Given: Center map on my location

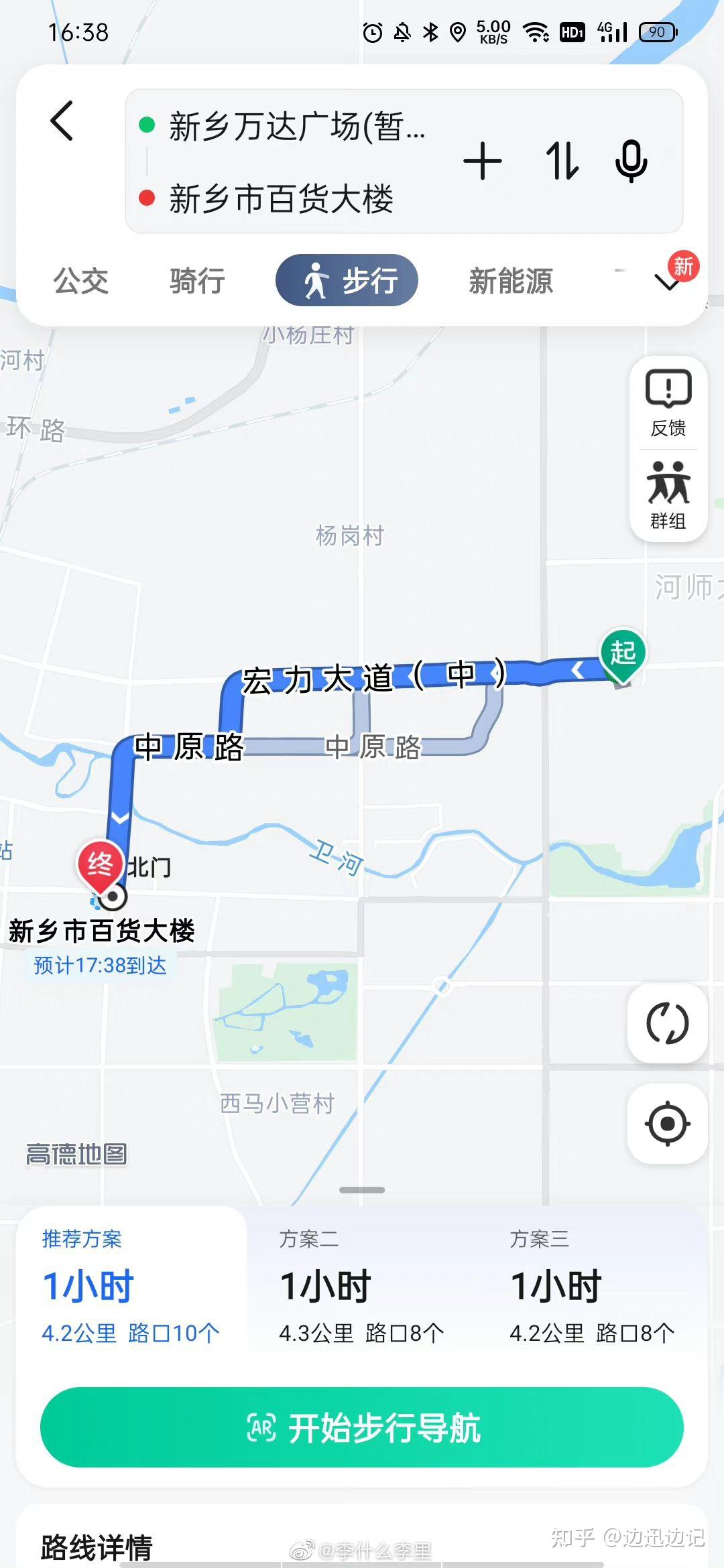Looking at the screenshot, I should pyautogui.click(x=667, y=1124).
